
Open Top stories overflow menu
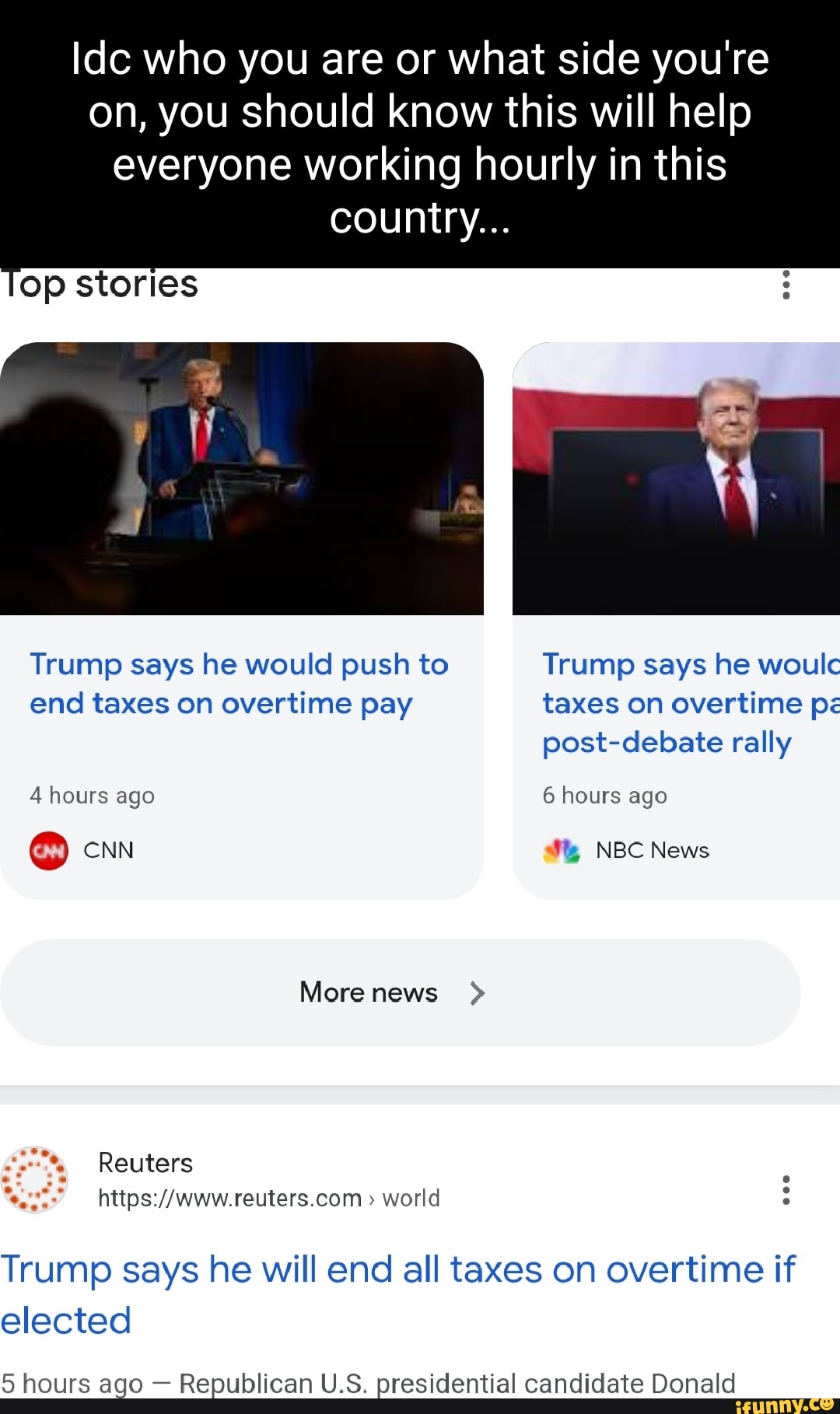pyautogui.click(x=786, y=285)
